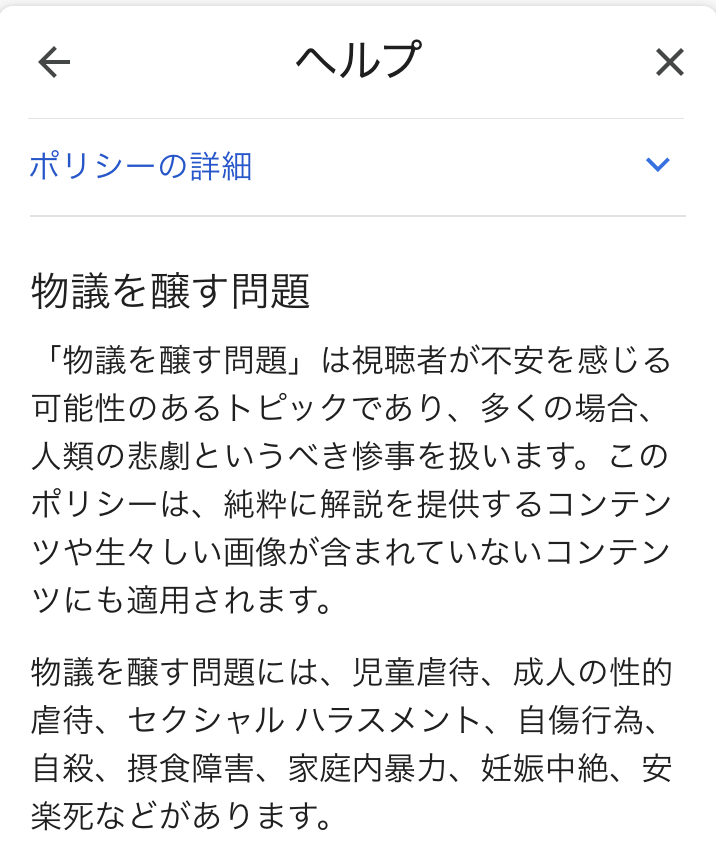Go back using the arrow icon
The height and width of the screenshot is (850, 716).
point(54,63)
